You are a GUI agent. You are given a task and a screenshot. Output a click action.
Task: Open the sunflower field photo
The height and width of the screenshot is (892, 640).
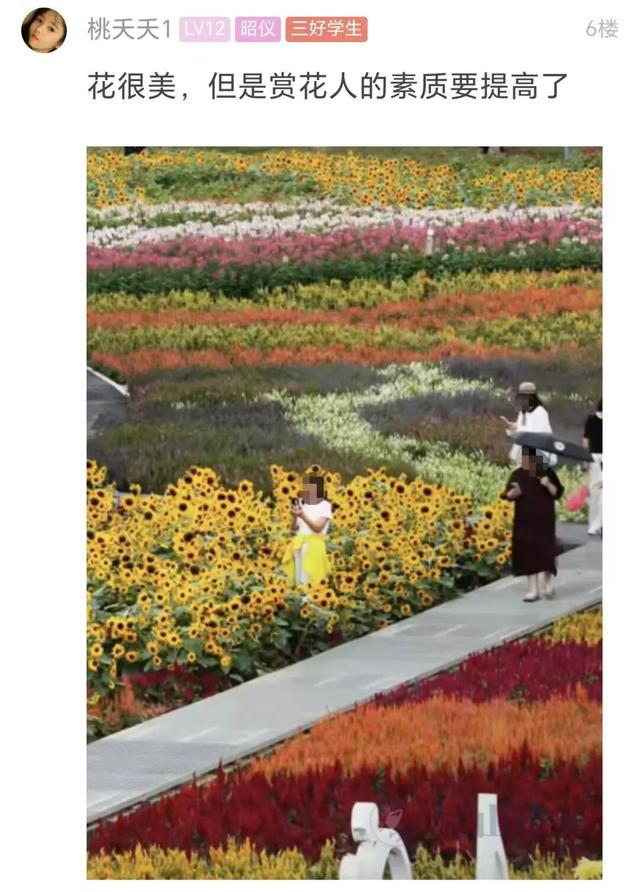344,512
